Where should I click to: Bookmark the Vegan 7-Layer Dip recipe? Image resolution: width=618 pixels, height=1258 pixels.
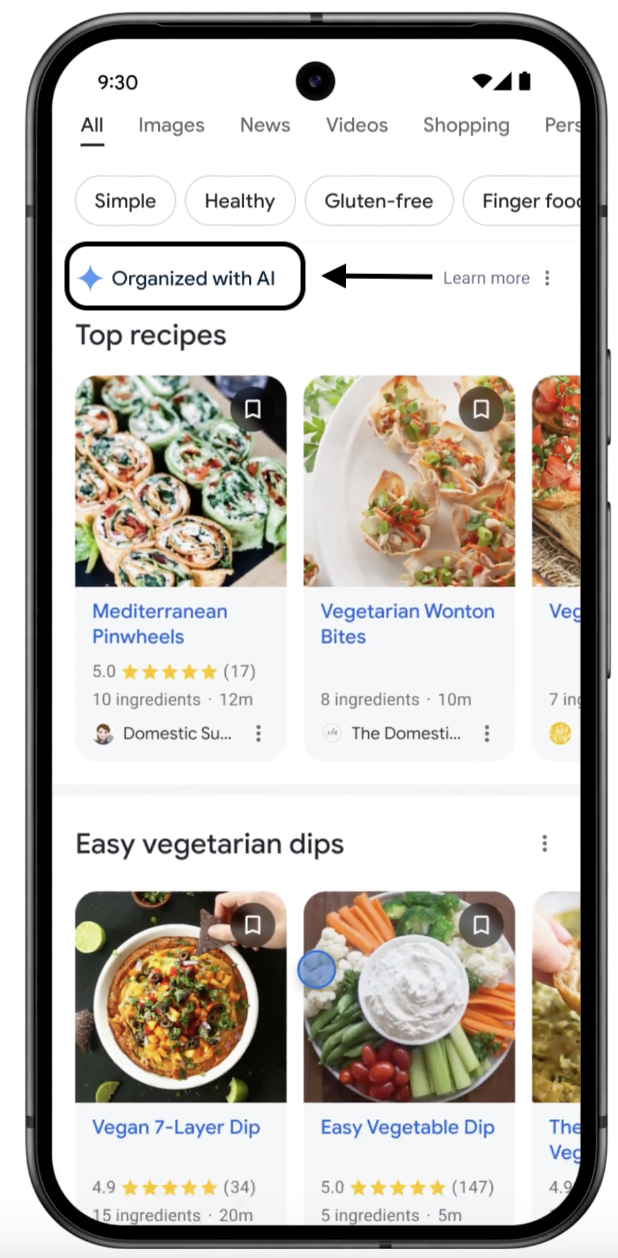pos(253,925)
